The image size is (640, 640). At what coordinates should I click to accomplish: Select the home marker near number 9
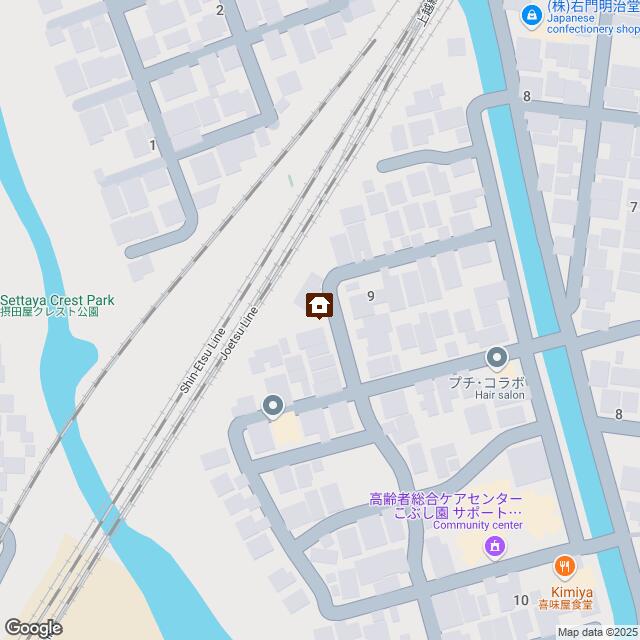point(320,305)
